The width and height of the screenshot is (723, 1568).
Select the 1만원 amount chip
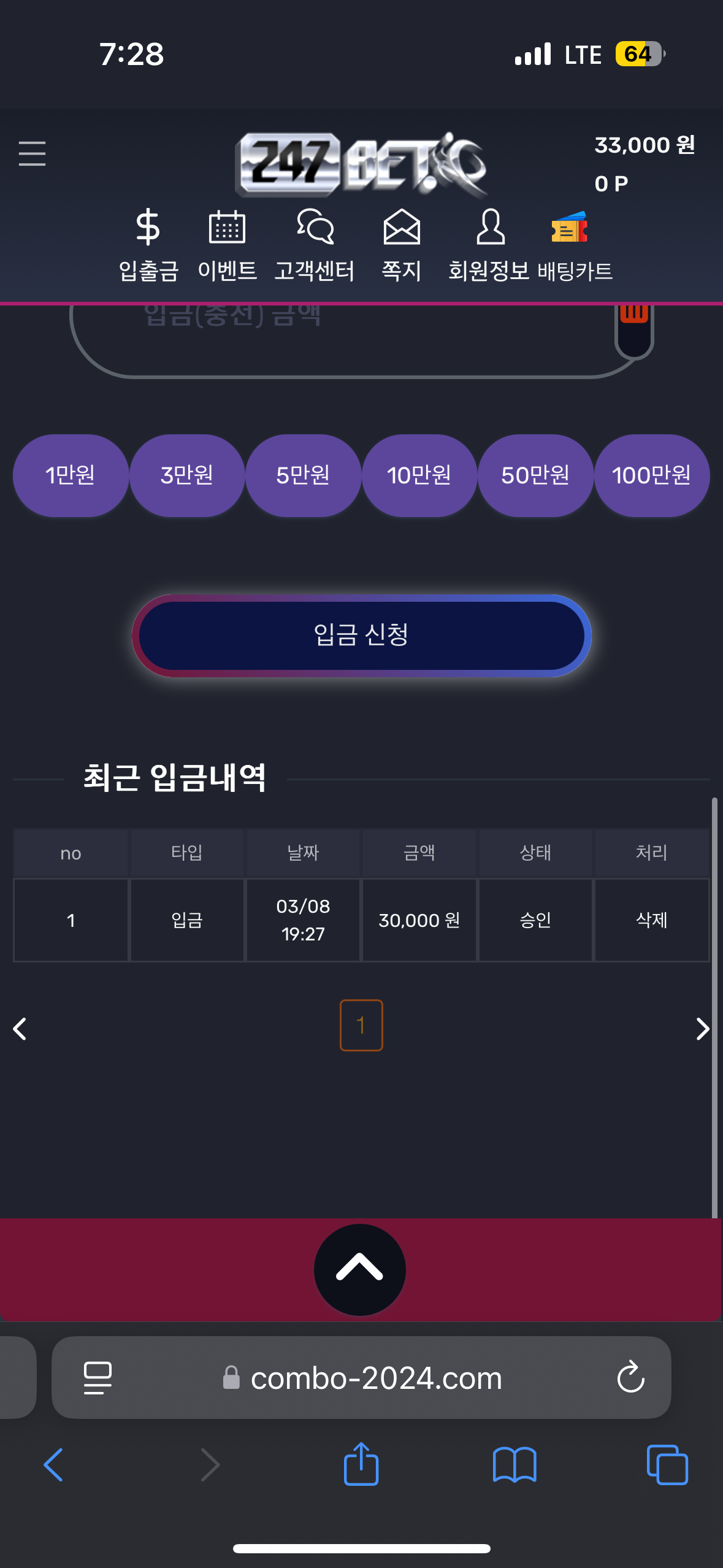pyautogui.click(x=71, y=475)
